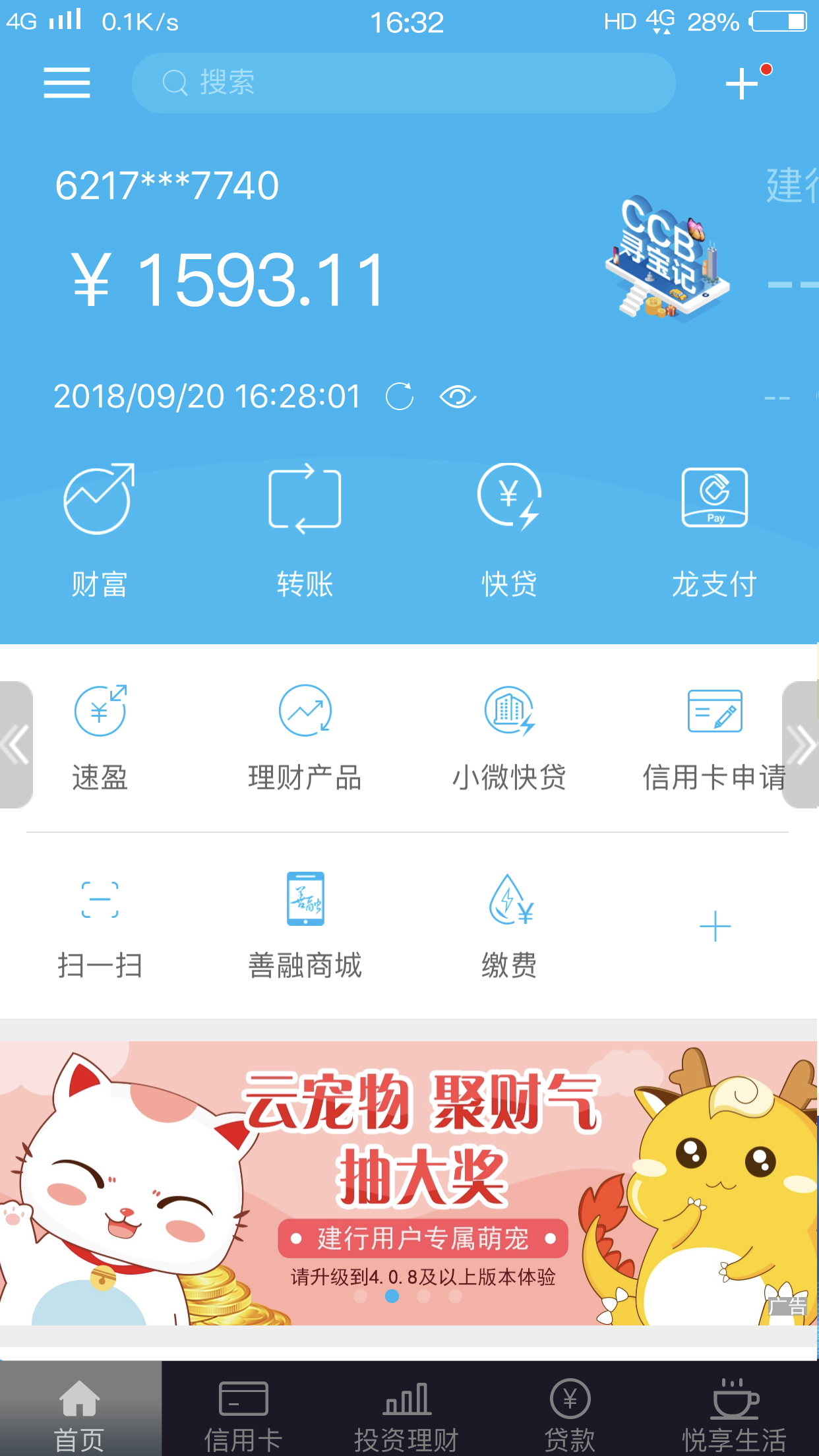Open 理财产品 wealth products
The height and width of the screenshot is (1456, 819).
pos(305,738)
